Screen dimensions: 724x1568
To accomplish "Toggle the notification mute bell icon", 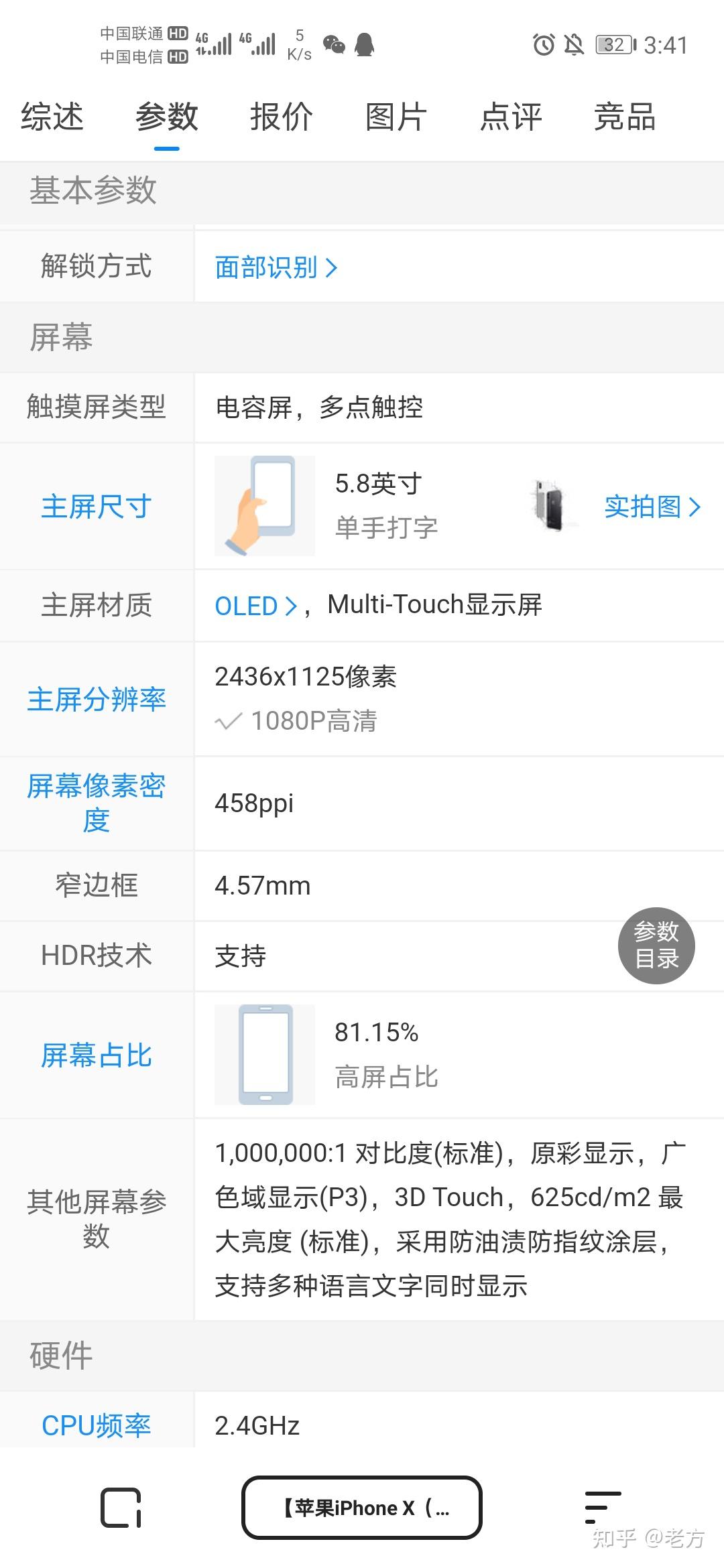I will pyautogui.click(x=574, y=44).
